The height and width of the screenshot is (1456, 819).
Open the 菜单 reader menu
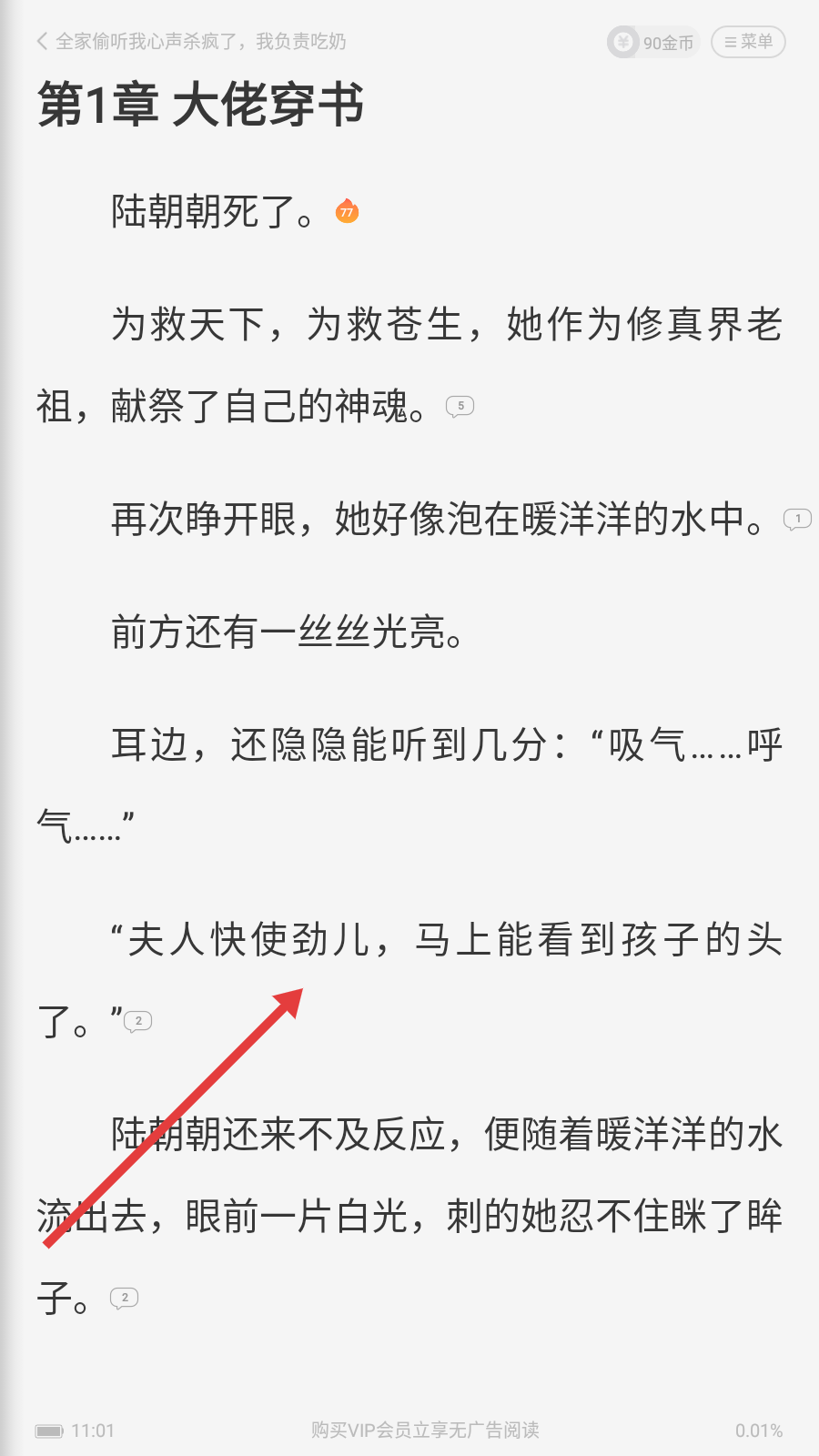click(748, 42)
